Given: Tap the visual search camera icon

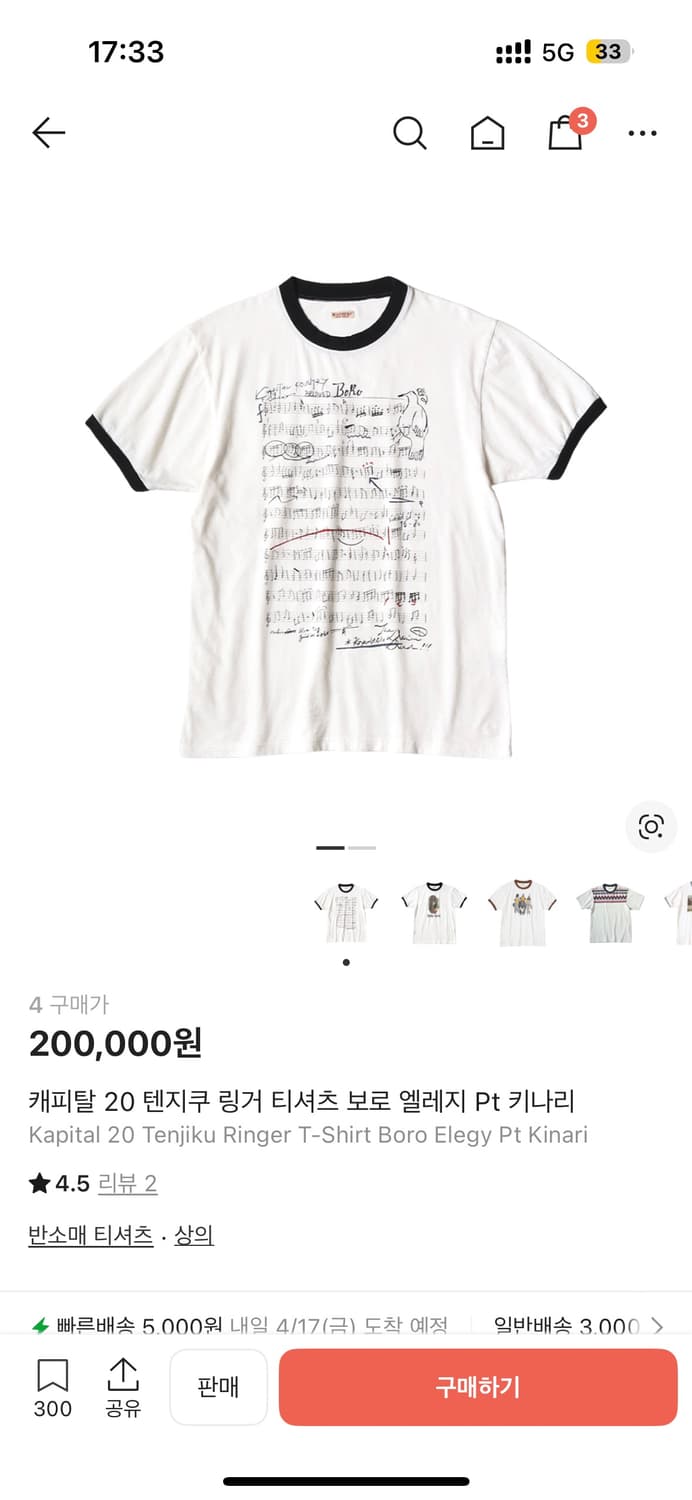Looking at the screenshot, I should (651, 826).
